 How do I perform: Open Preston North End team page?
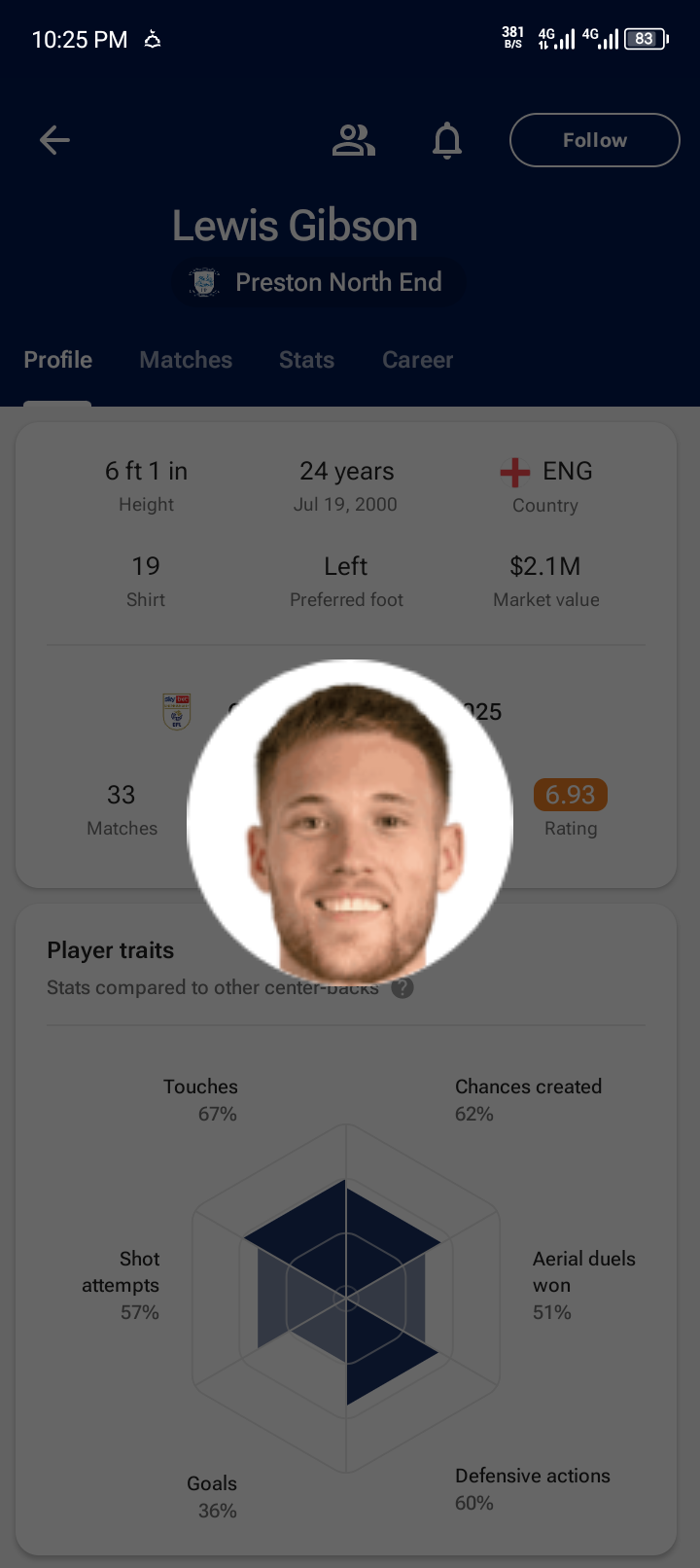pos(319,282)
